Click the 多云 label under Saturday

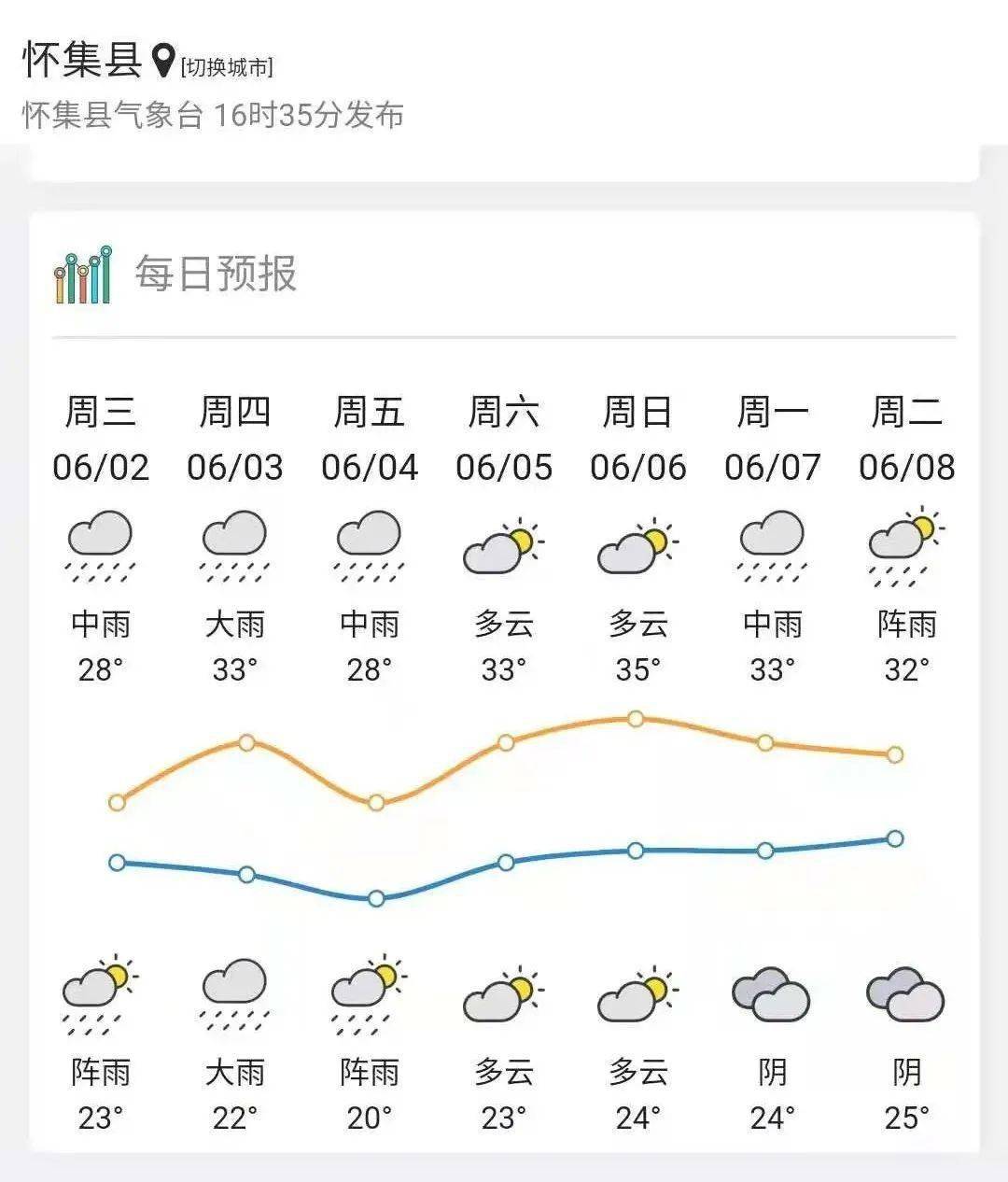pyautogui.click(x=503, y=626)
